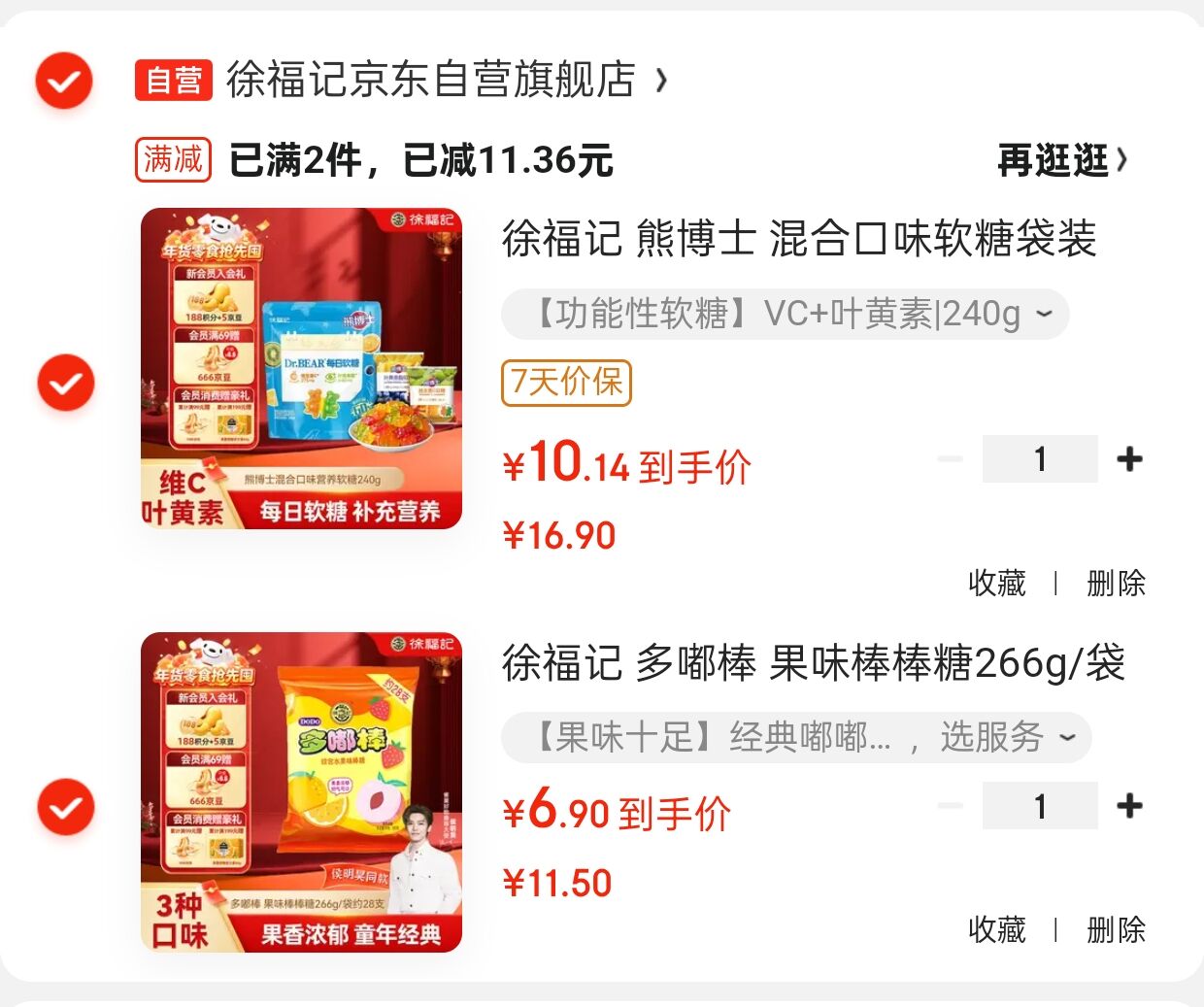Viewport: 1204px width, 1007px height.
Task: Decrease the 熊博士 软糖 quantity
Action: [x=950, y=459]
